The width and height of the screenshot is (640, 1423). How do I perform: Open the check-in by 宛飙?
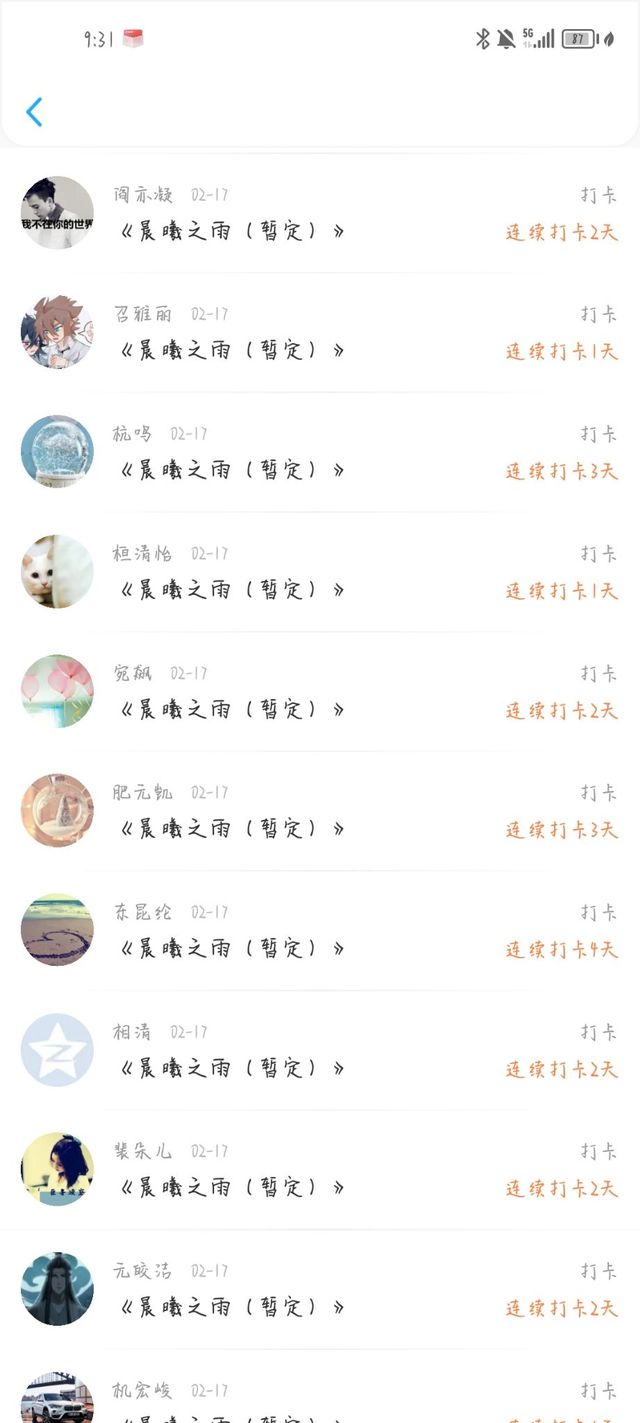(x=320, y=692)
